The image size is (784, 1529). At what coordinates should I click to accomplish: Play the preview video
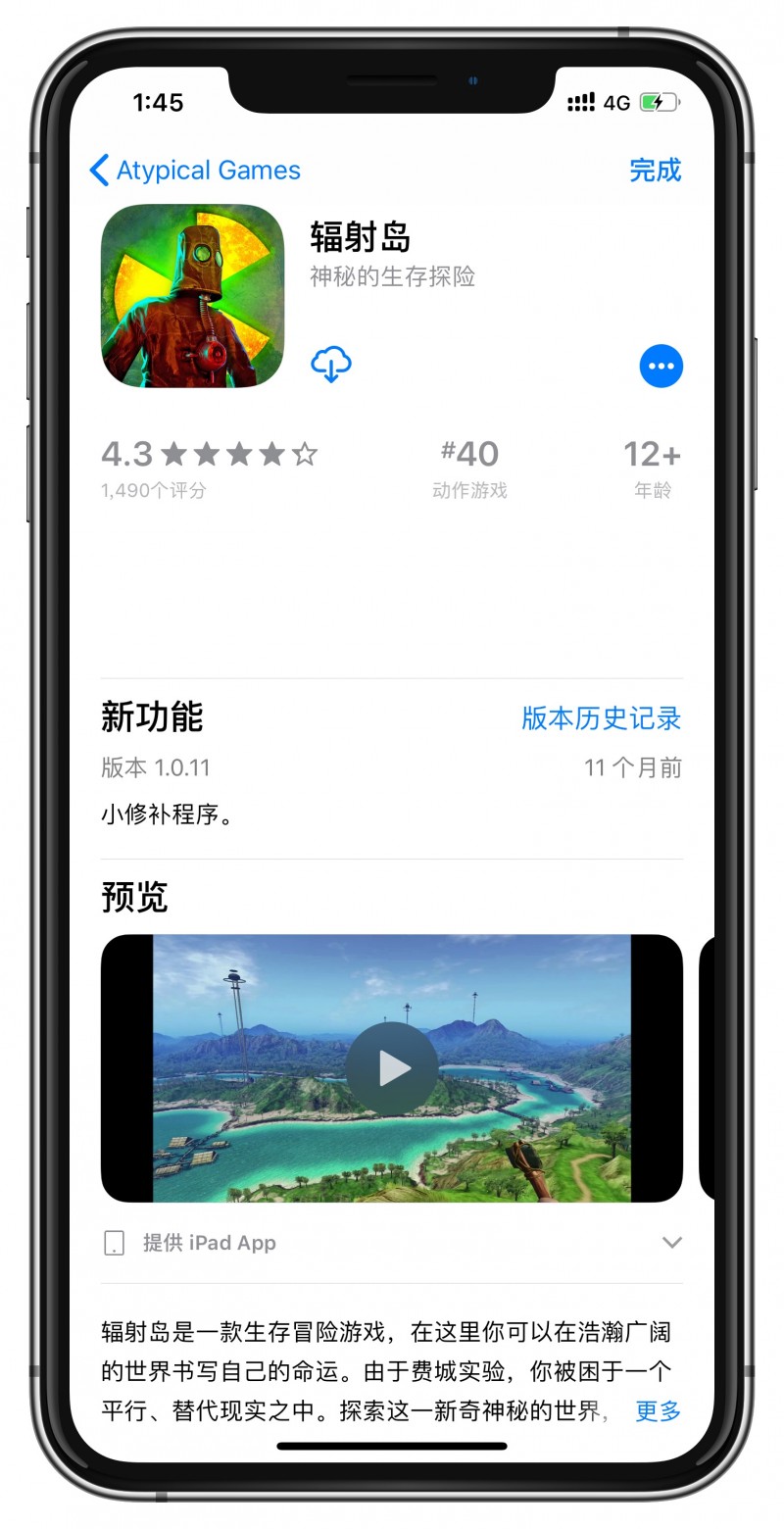(392, 1068)
